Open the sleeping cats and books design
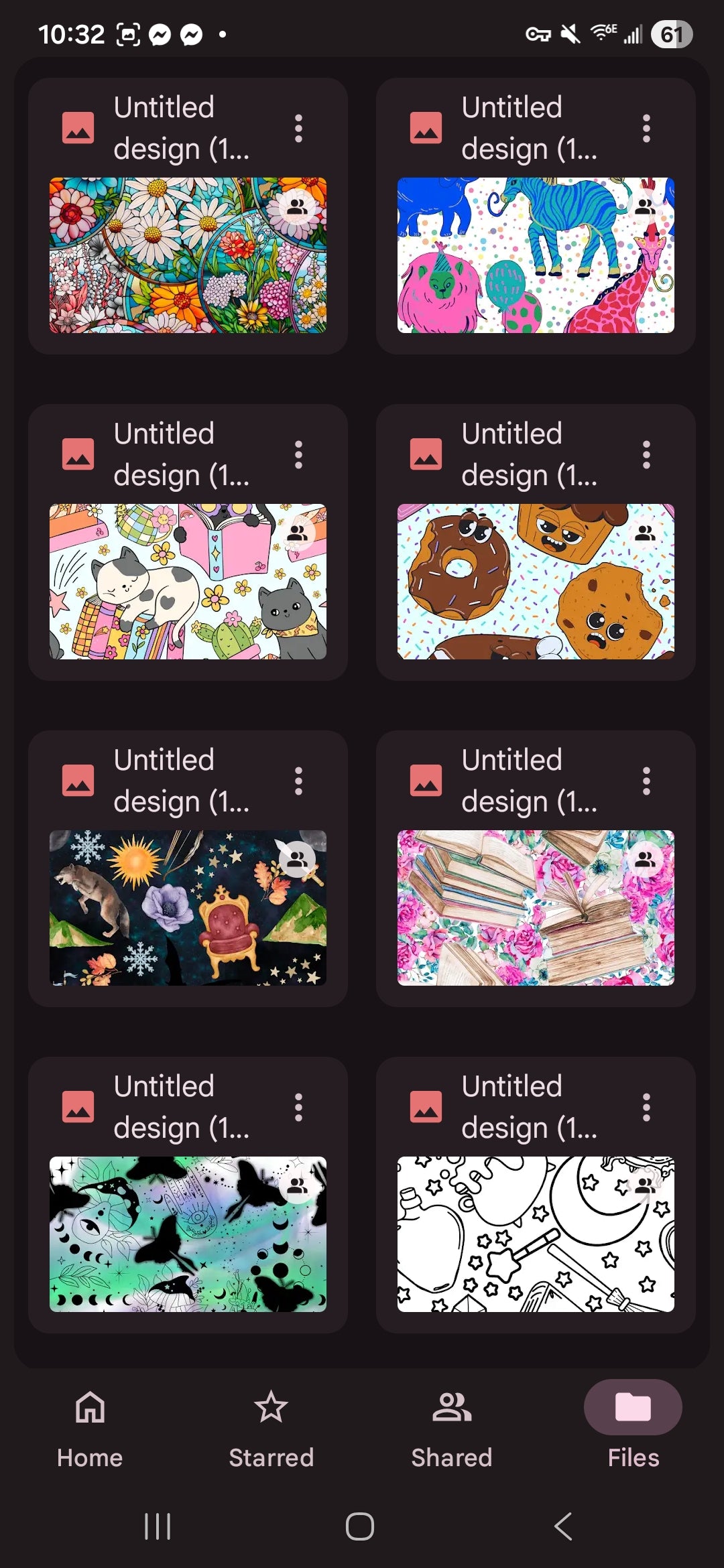Viewport: 724px width, 1568px height. 188,582
